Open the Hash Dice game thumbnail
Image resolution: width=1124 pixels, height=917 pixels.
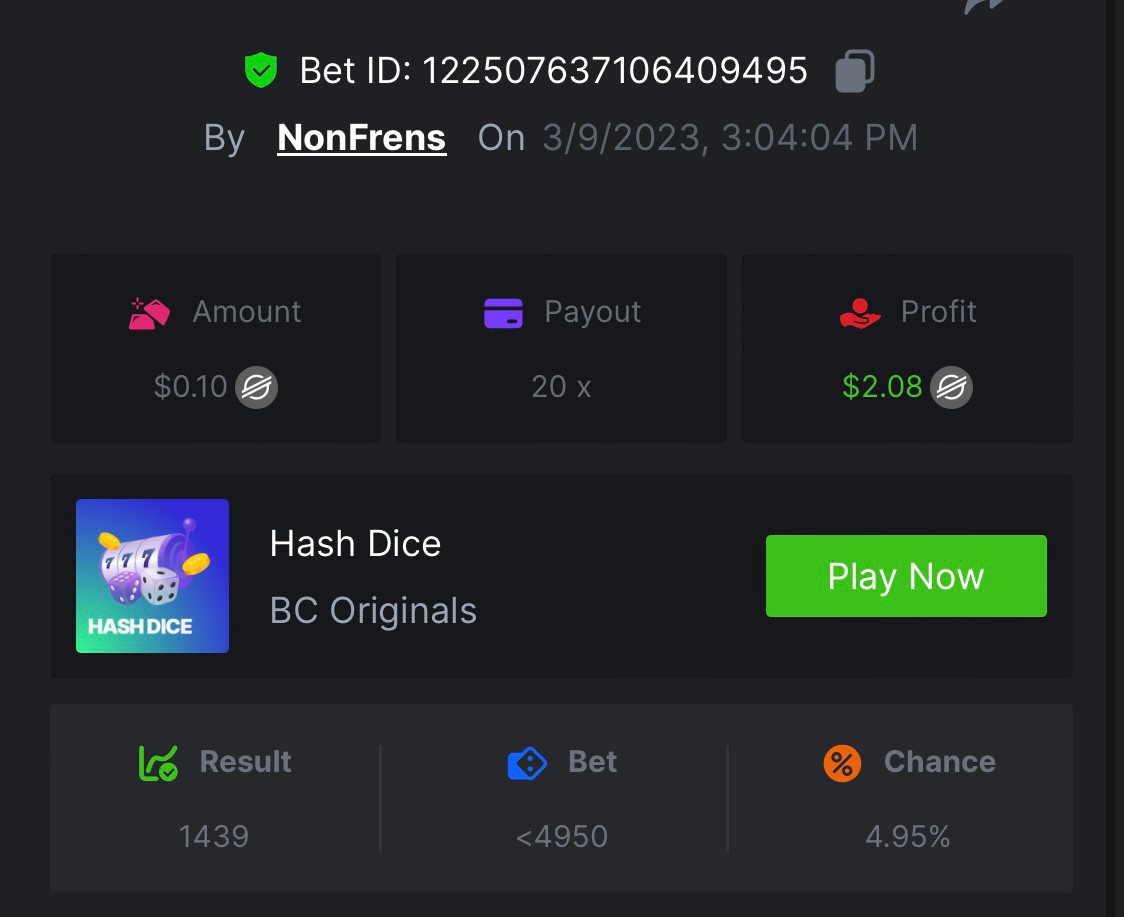point(152,576)
